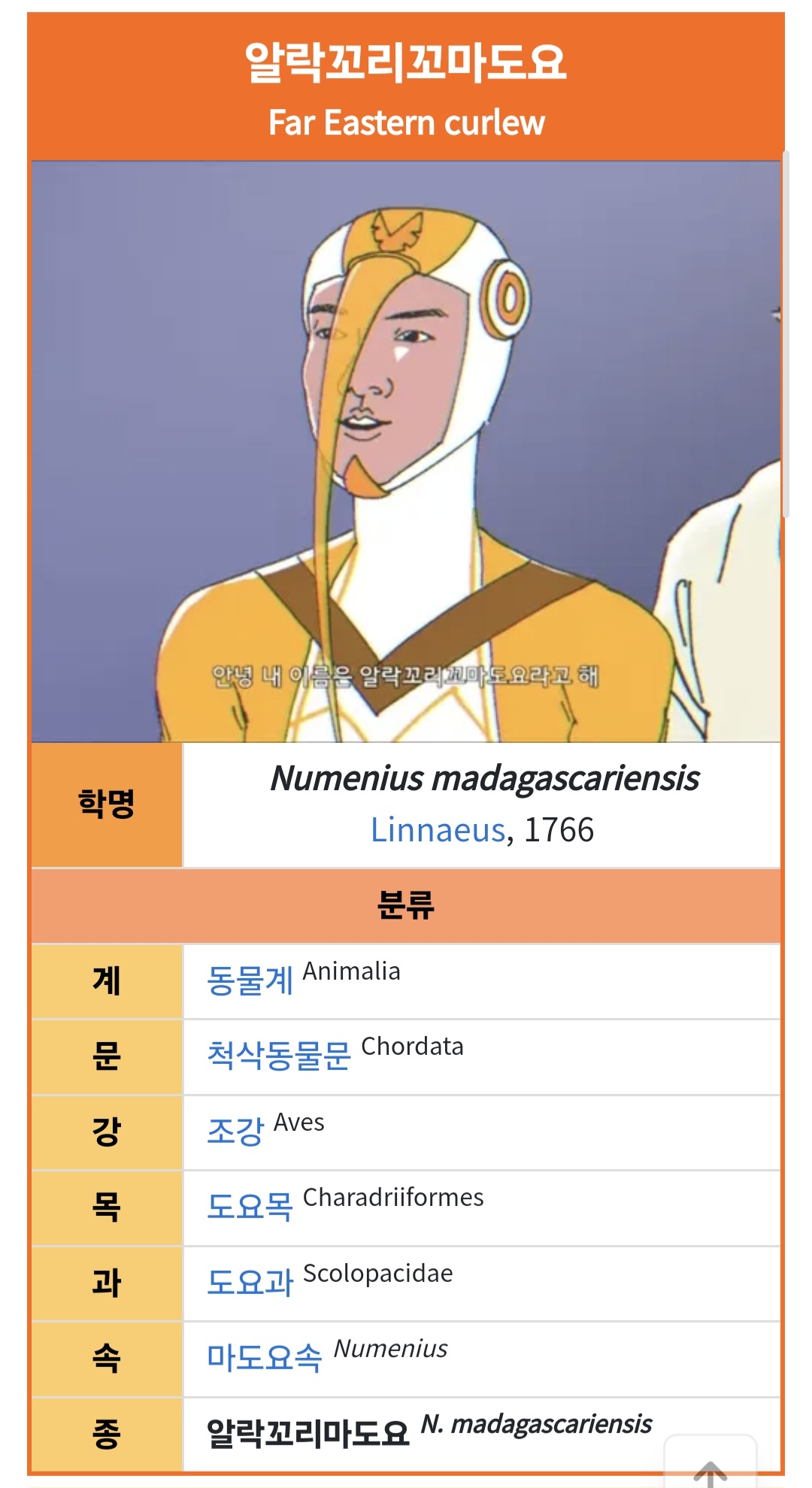View the infobox image of the curlew character
Screen dimensions: 812x1488
coord(406,451)
